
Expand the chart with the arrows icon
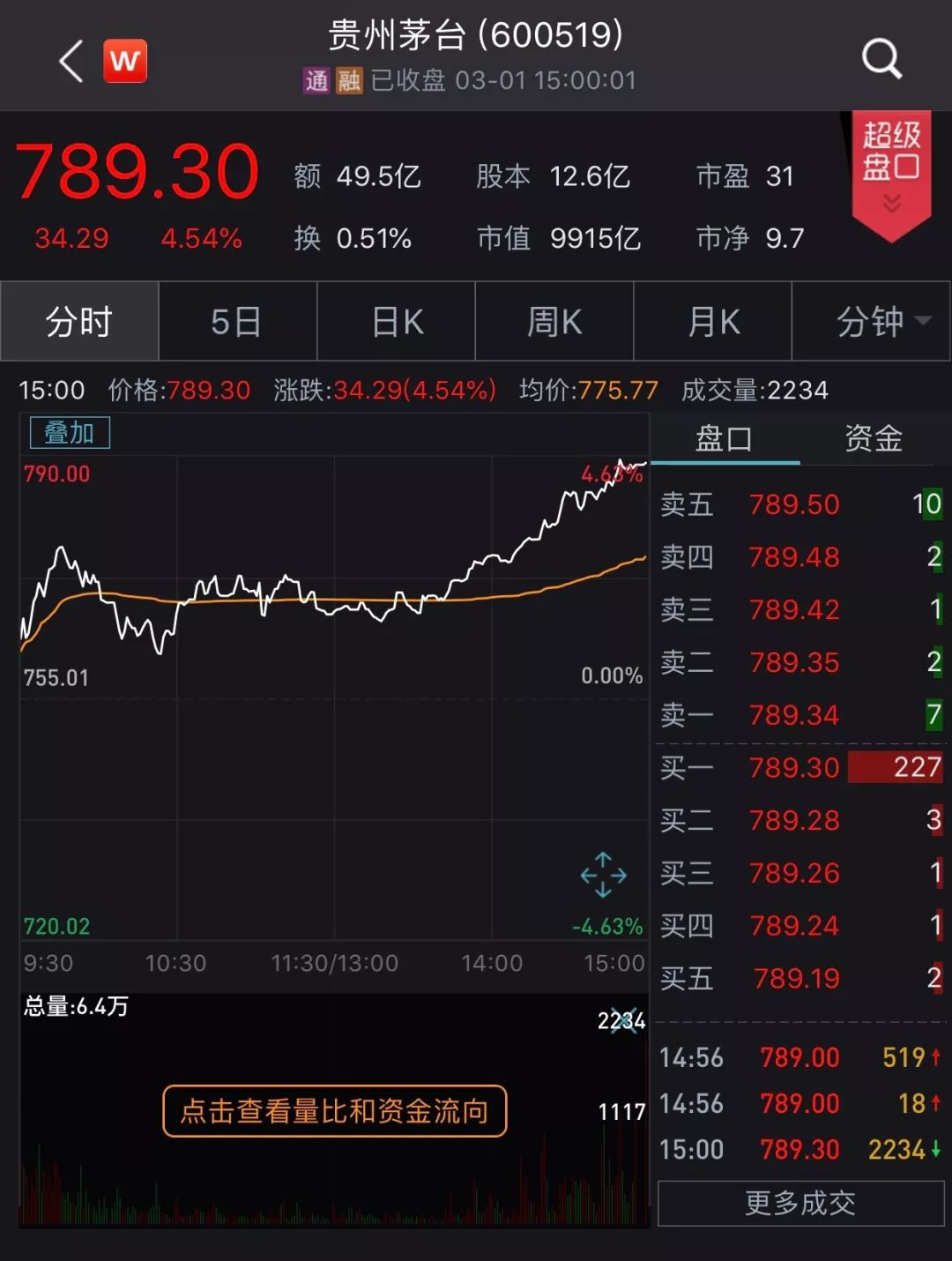[x=604, y=875]
